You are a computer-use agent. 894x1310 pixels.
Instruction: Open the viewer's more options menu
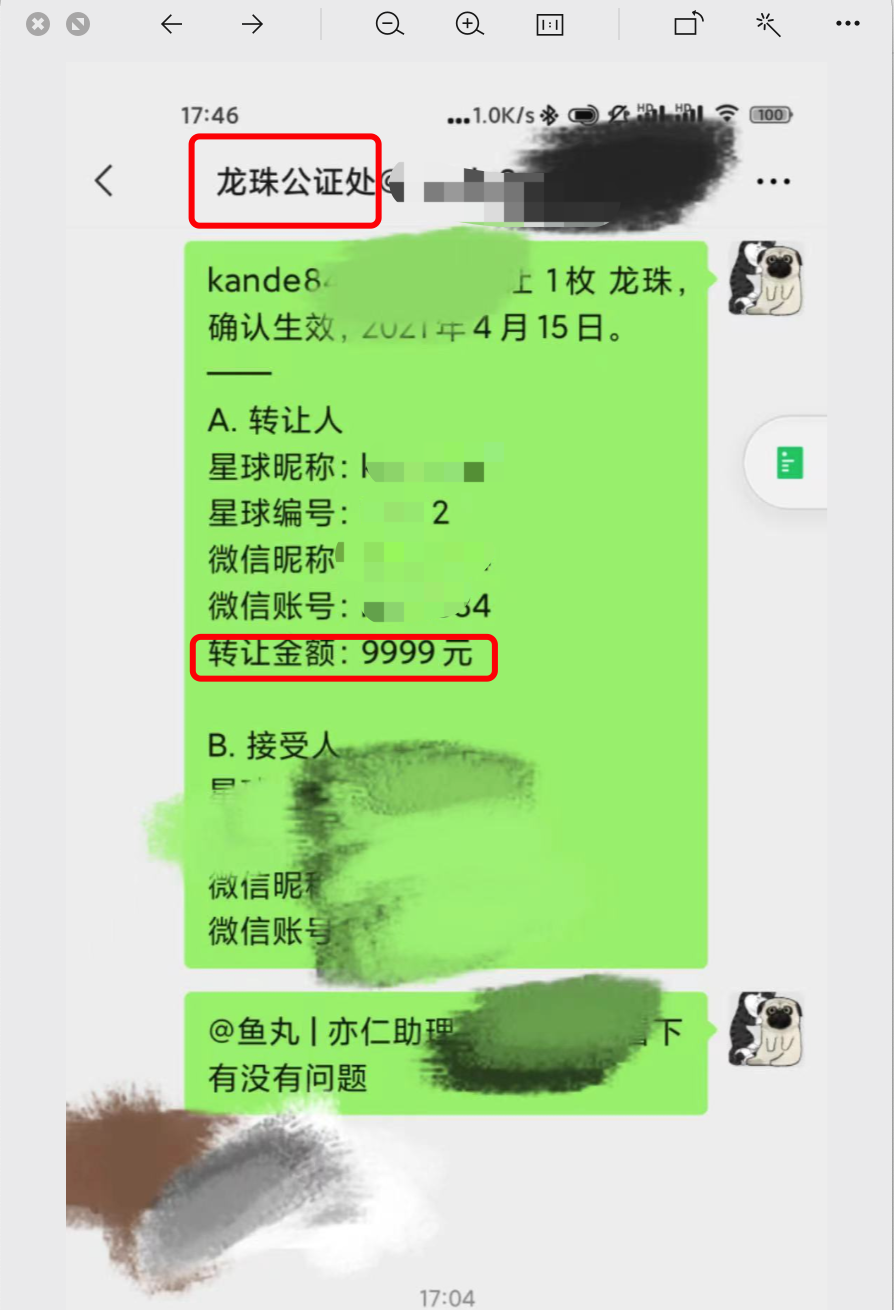848,25
